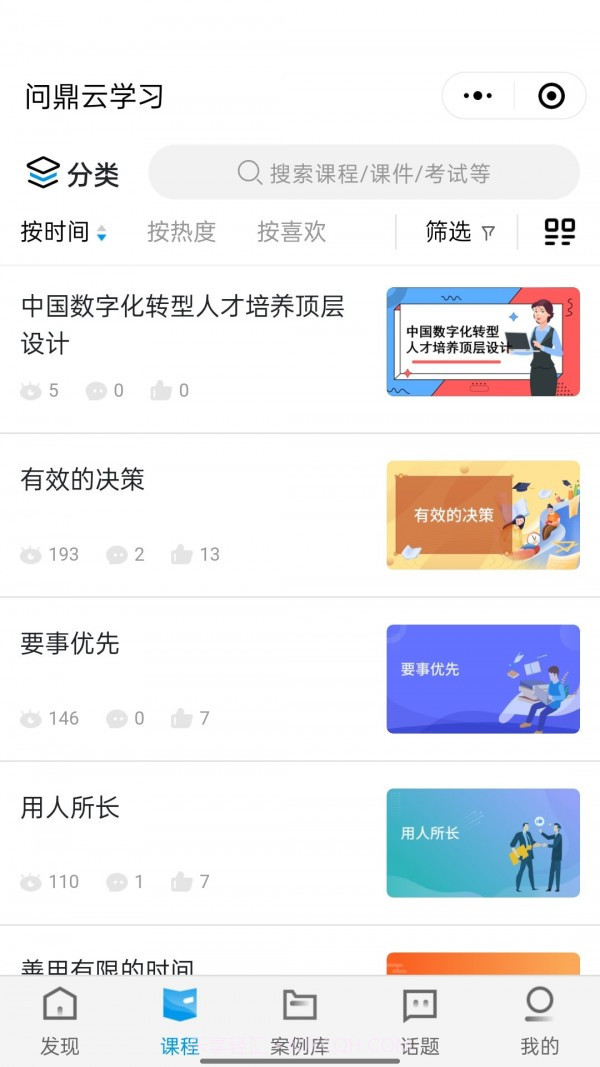The height and width of the screenshot is (1067, 600).
Task: Select the 课程 tab
Action: tap(180, 1021)
